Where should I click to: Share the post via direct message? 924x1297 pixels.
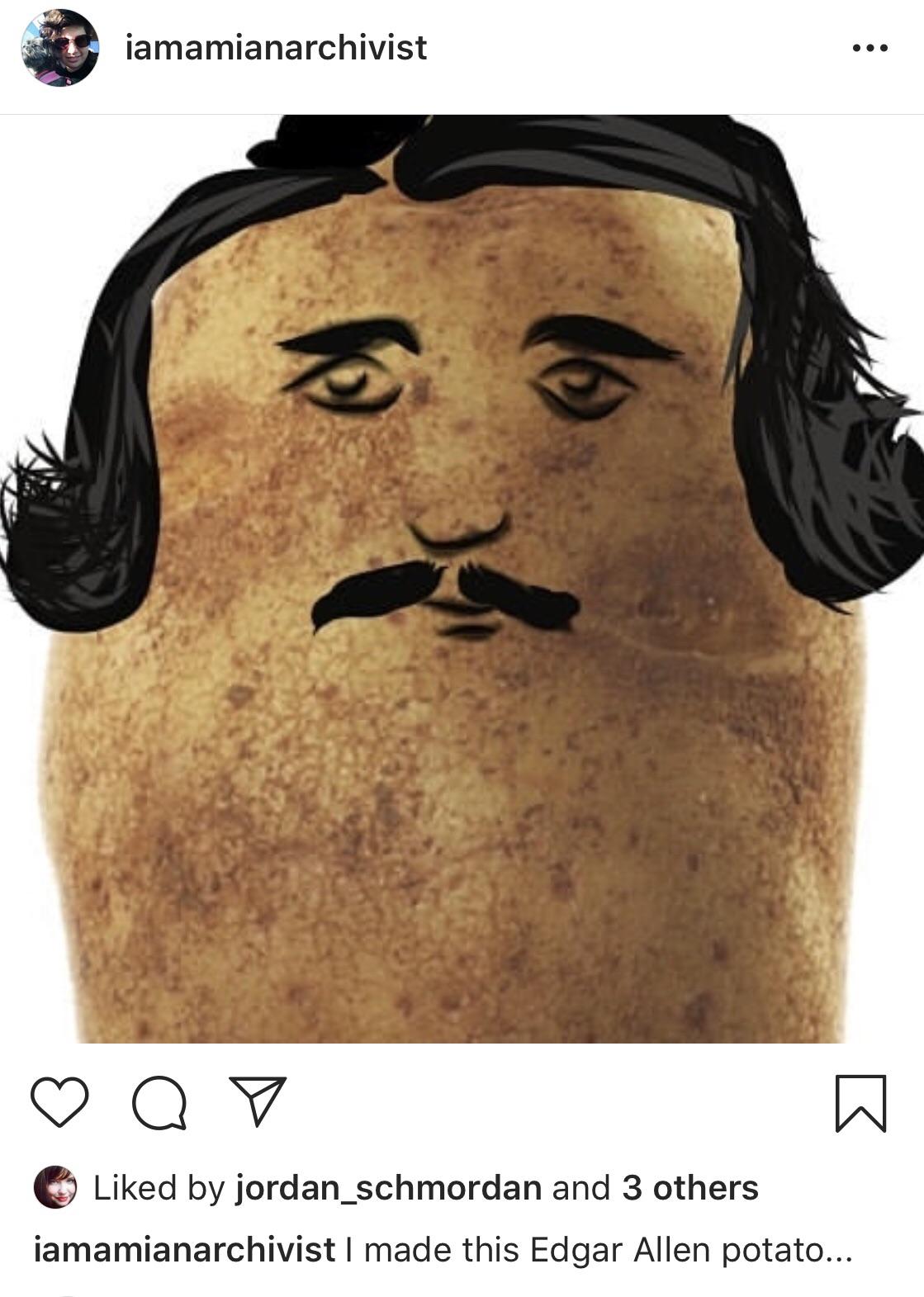257,1101
